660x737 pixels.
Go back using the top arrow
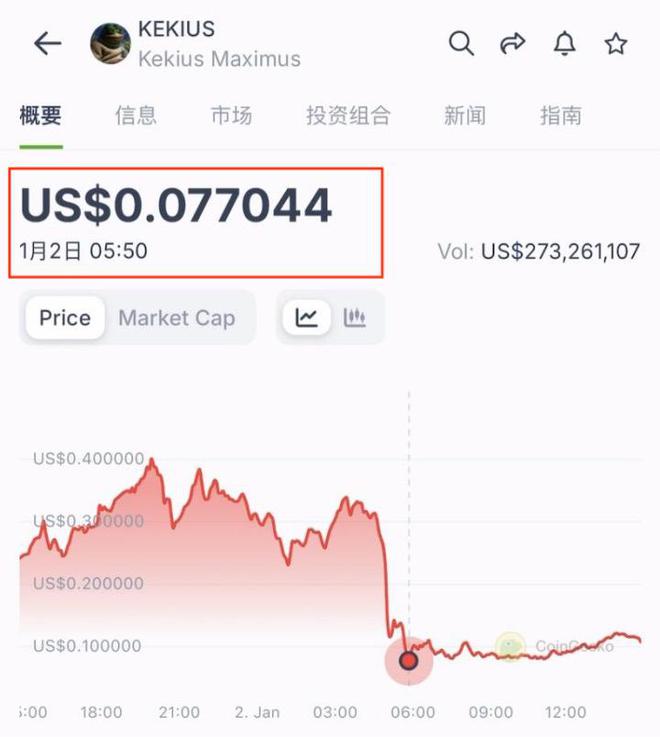pos(47,43)
